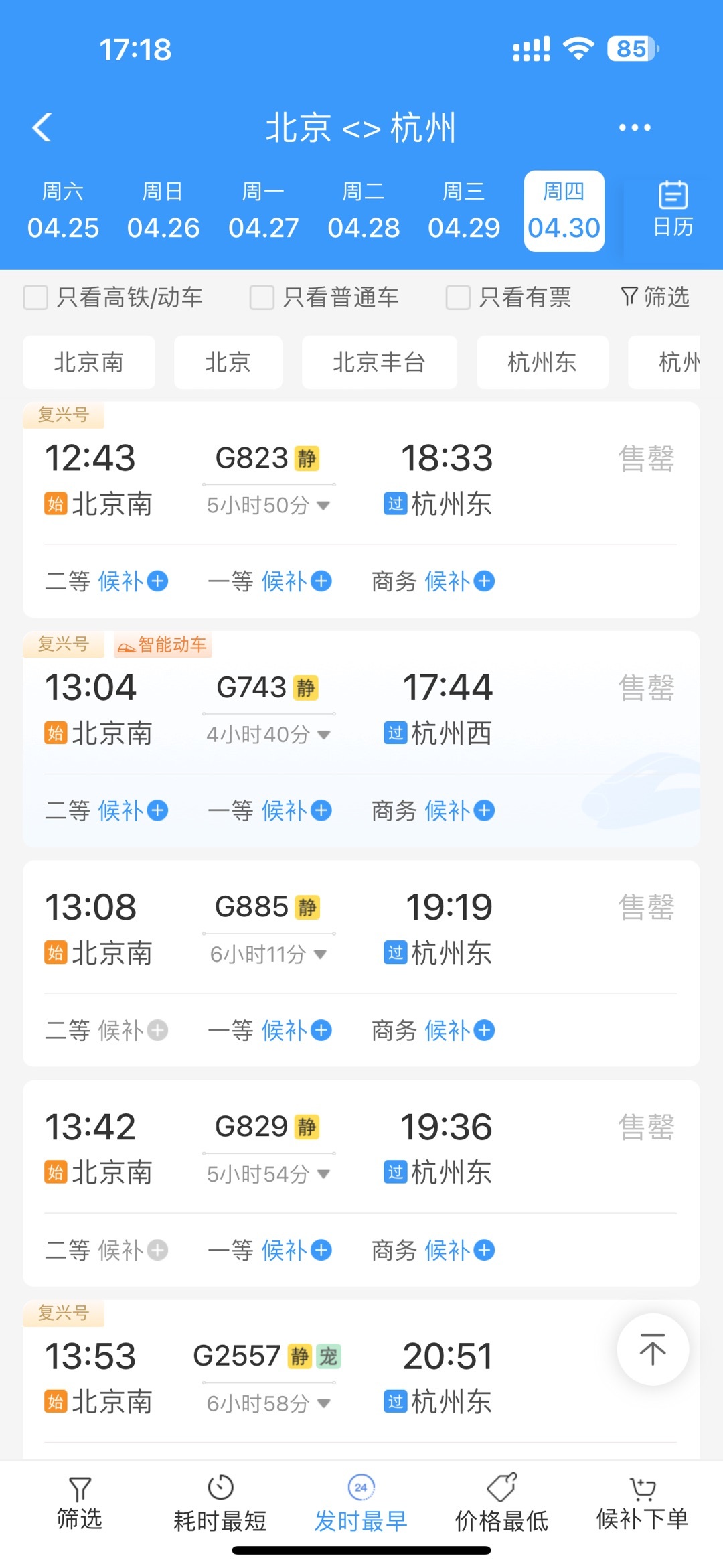The width and height of the screenshot is (723, 1568).
Task: Enable 只看普通车 checkbox
Action: [262, 297]
